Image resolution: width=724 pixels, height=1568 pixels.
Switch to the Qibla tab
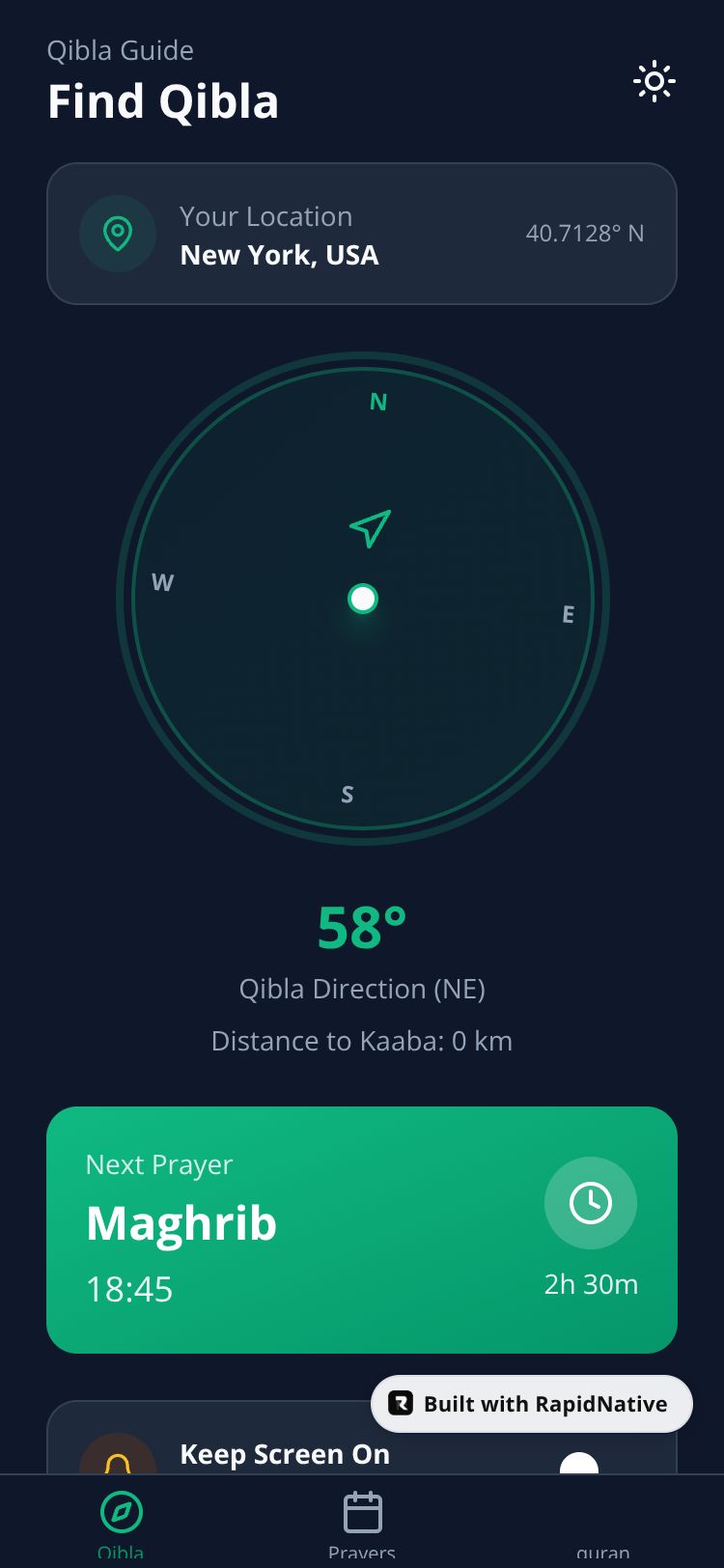(122, 1524)
